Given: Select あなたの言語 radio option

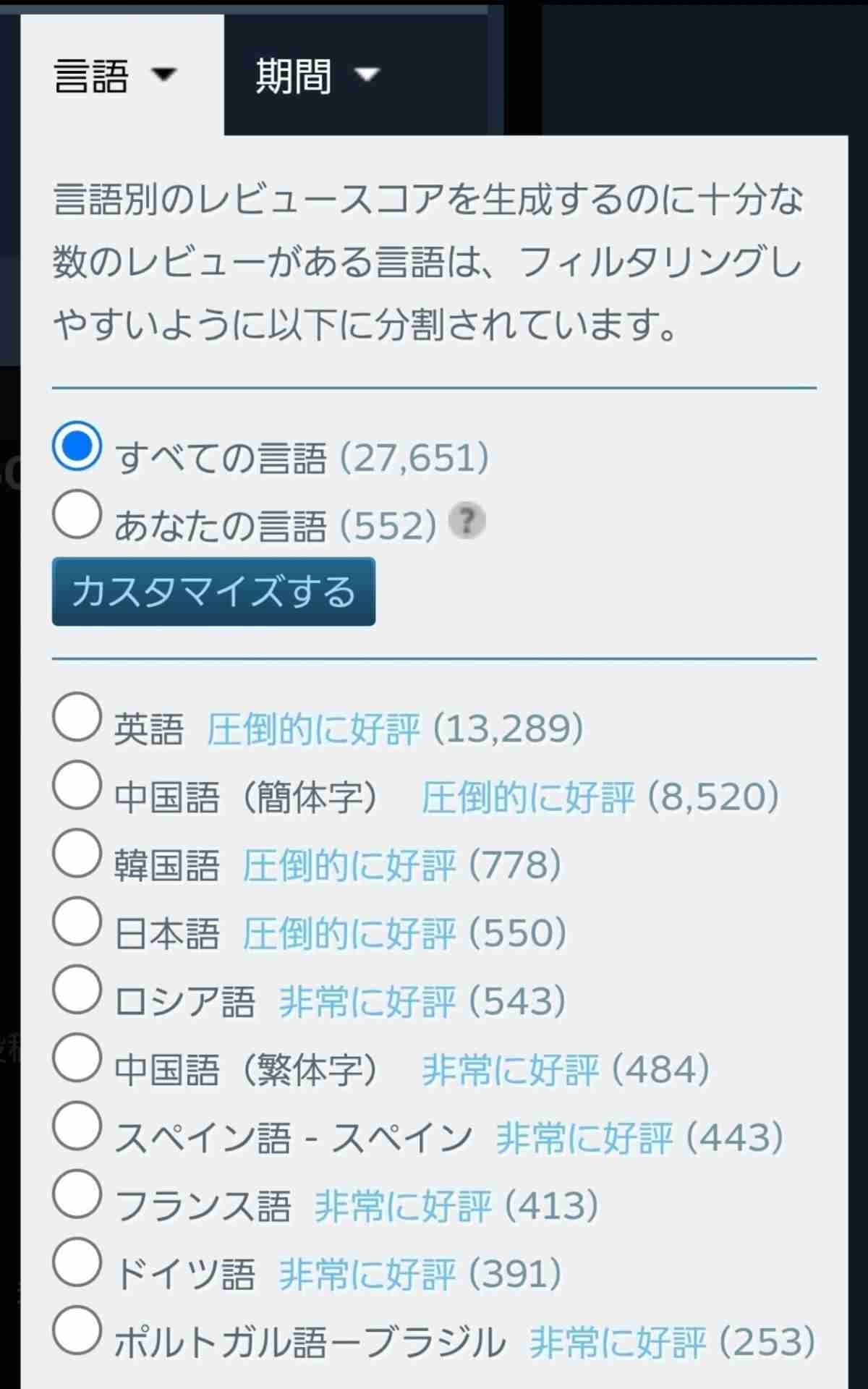Looking at the screenshot, I should point(77,514).
